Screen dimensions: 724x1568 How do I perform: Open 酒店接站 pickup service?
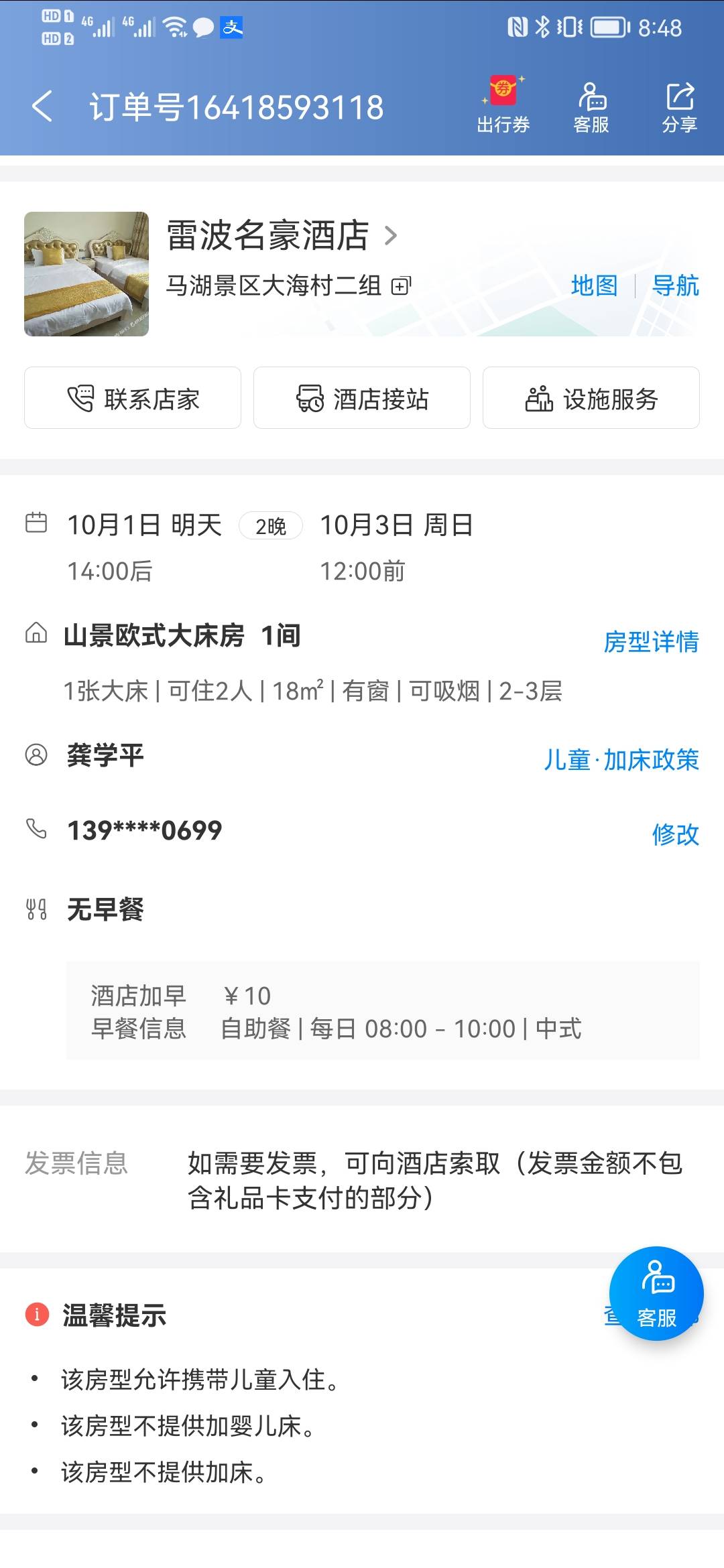coord(362,398)
